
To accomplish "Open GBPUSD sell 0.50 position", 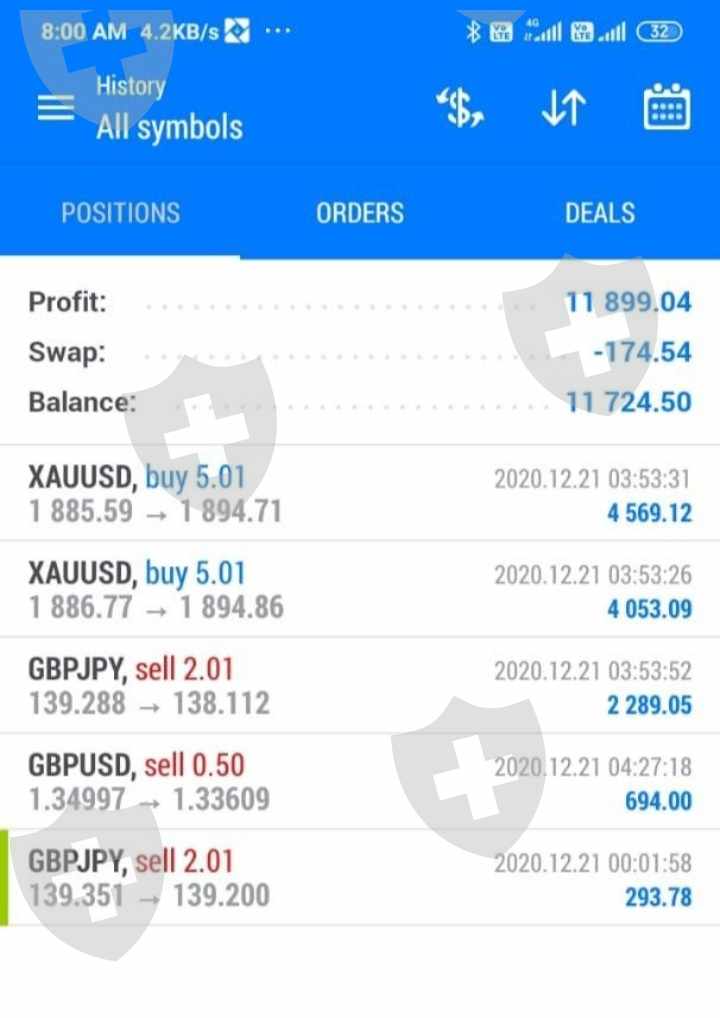I will pyautogui.click(x=360, y=782).
